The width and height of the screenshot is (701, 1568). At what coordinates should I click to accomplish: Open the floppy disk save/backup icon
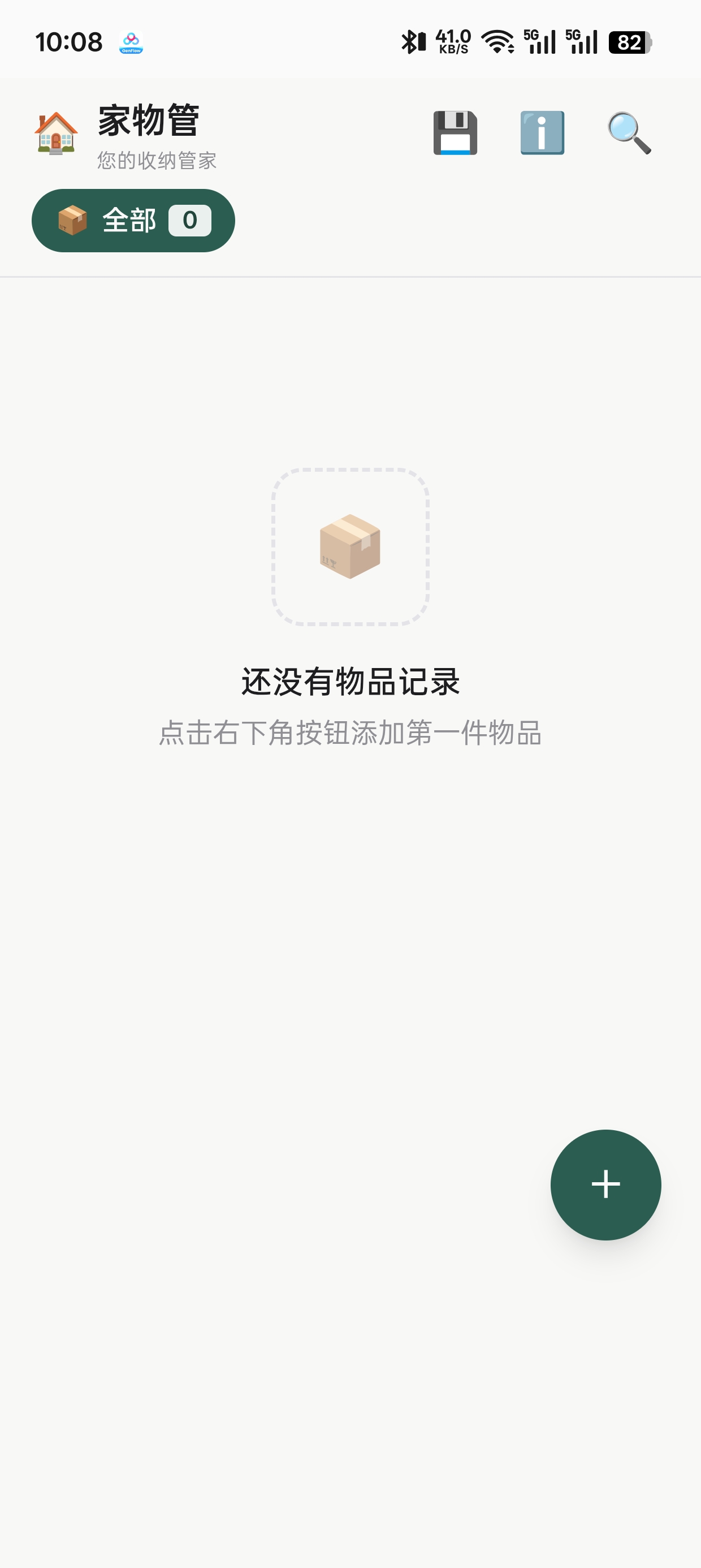(x=455, y=133)
